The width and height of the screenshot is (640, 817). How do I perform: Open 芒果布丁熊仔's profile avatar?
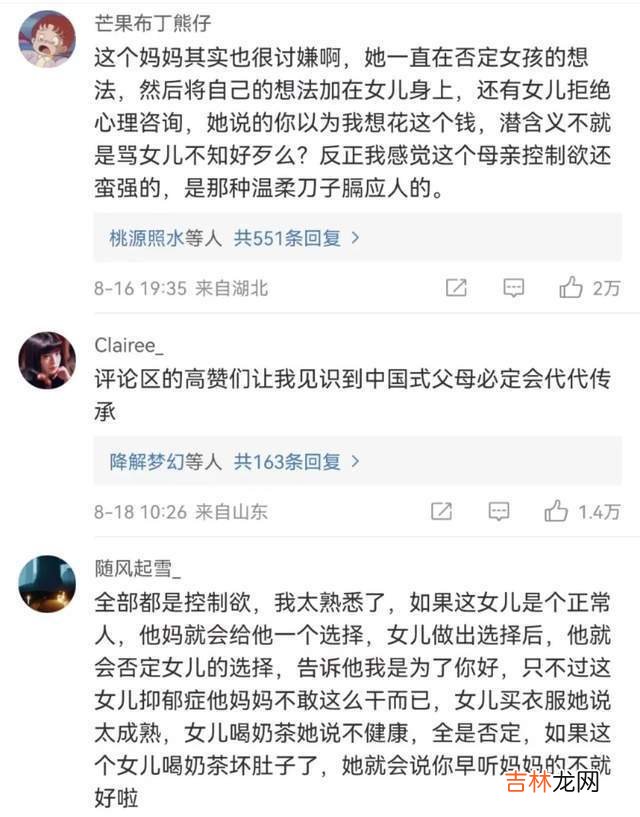click(x=47, y=39)
